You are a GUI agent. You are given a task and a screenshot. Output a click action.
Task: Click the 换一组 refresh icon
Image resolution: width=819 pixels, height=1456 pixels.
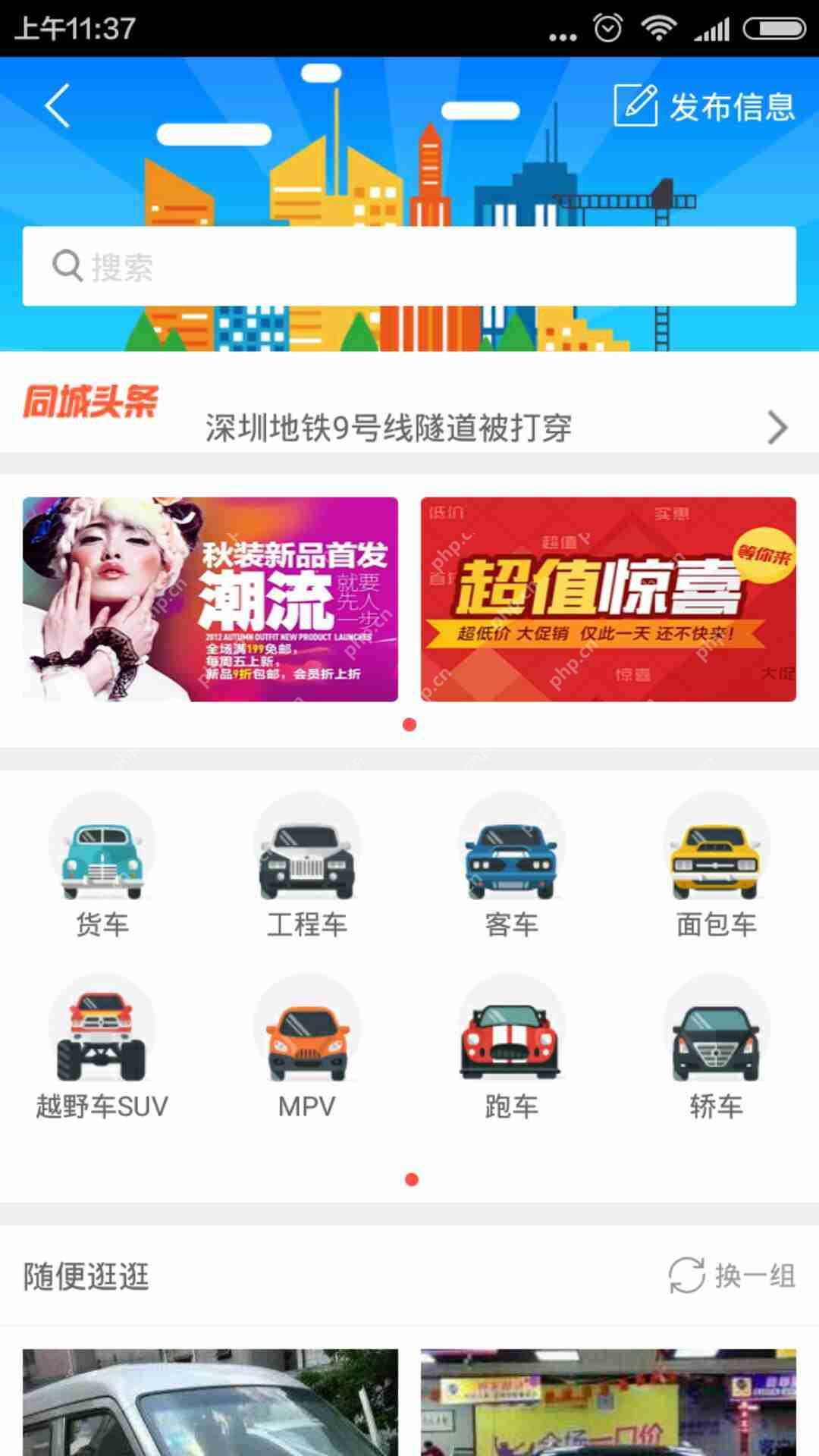tap(687, 1272)
